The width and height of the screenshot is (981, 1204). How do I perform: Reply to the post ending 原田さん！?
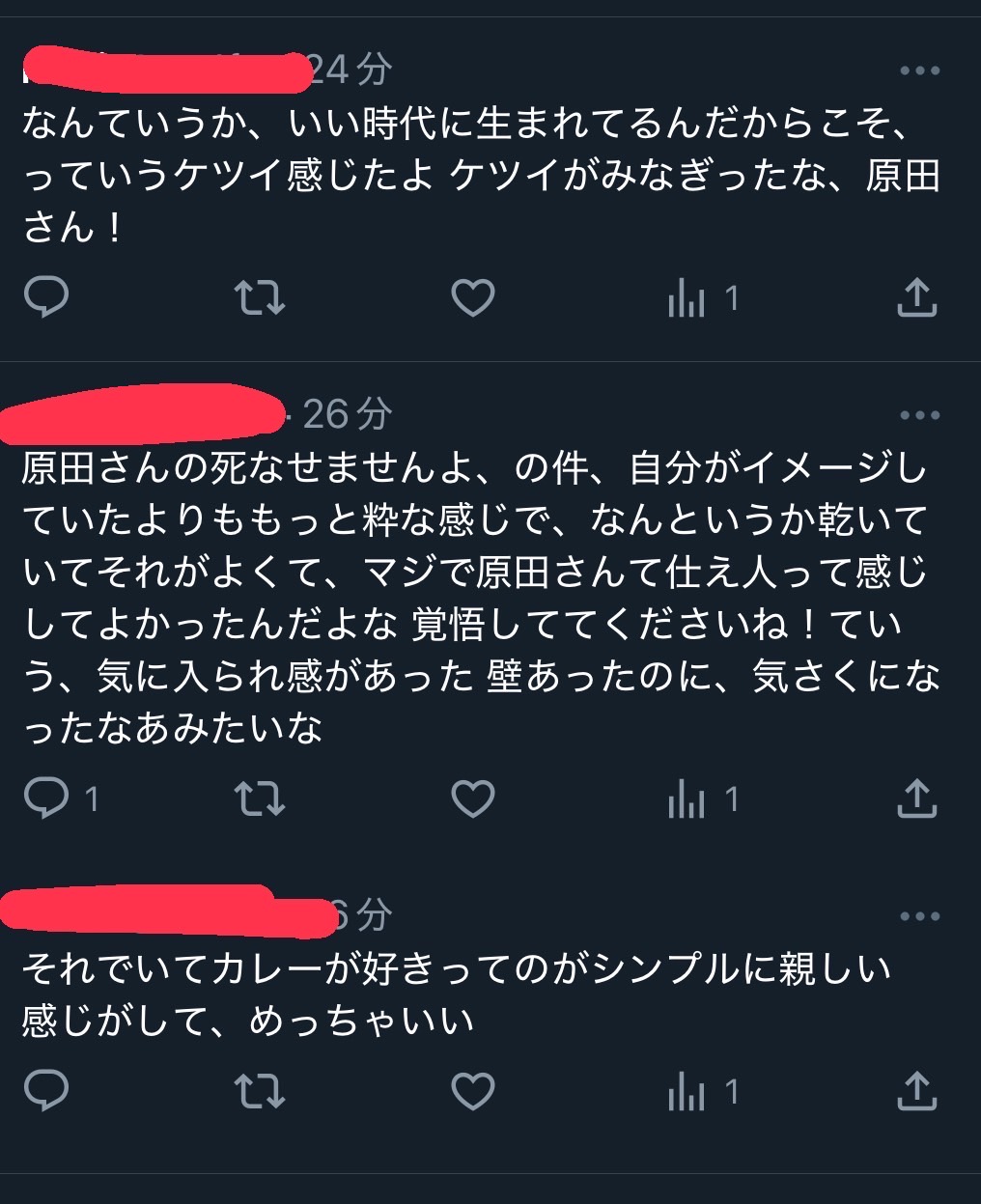(x=45, y=298)
